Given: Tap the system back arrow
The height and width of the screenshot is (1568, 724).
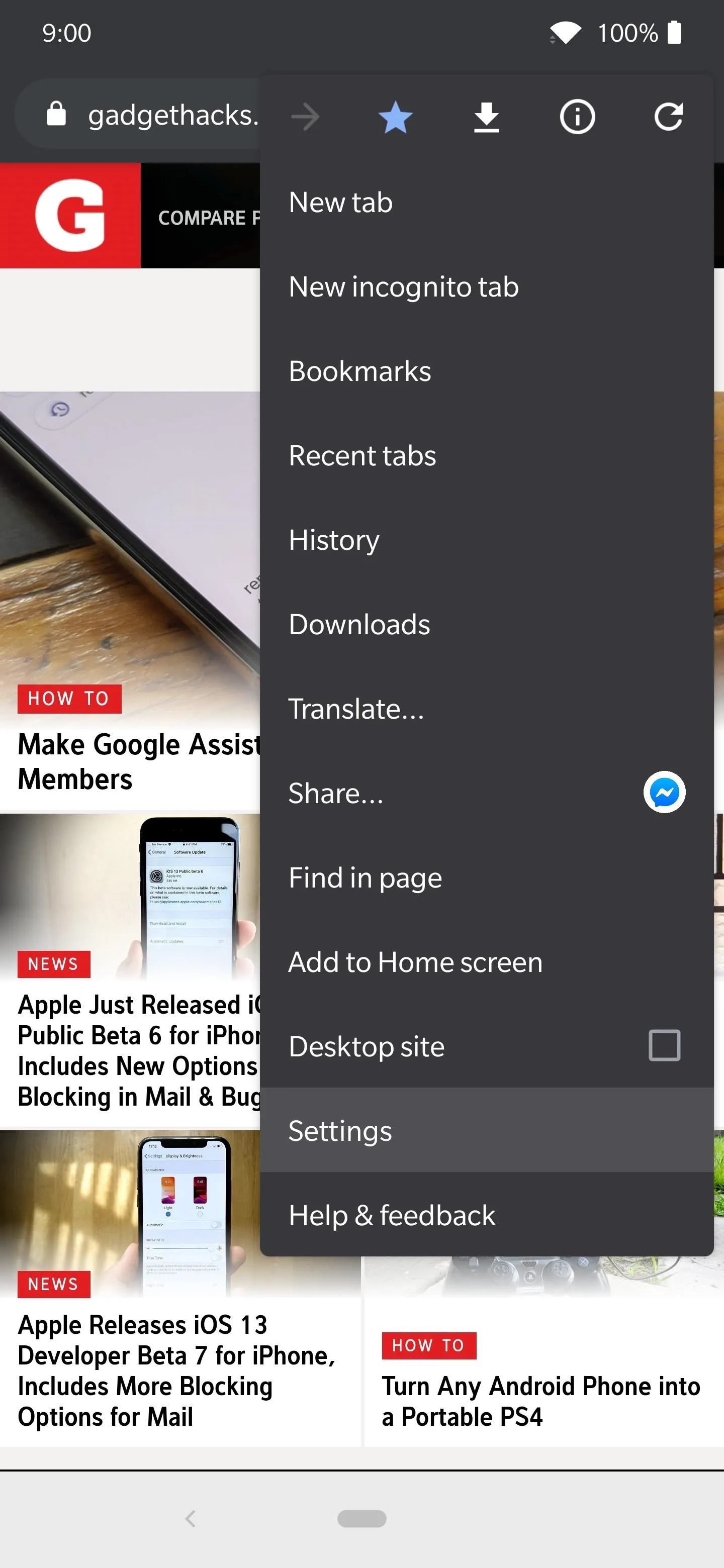Looking at the screenshot, I should coord(190,1519).
